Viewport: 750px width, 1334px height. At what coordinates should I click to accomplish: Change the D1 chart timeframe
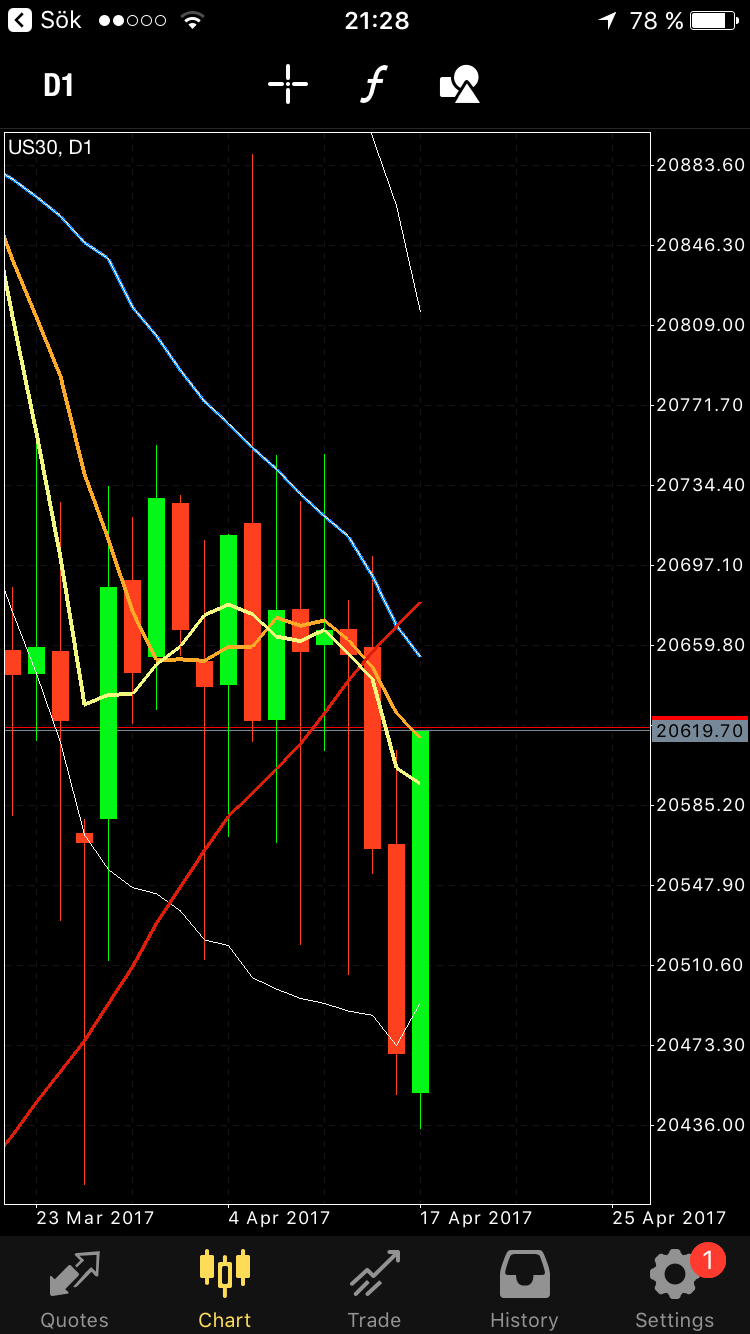(59, 85)
